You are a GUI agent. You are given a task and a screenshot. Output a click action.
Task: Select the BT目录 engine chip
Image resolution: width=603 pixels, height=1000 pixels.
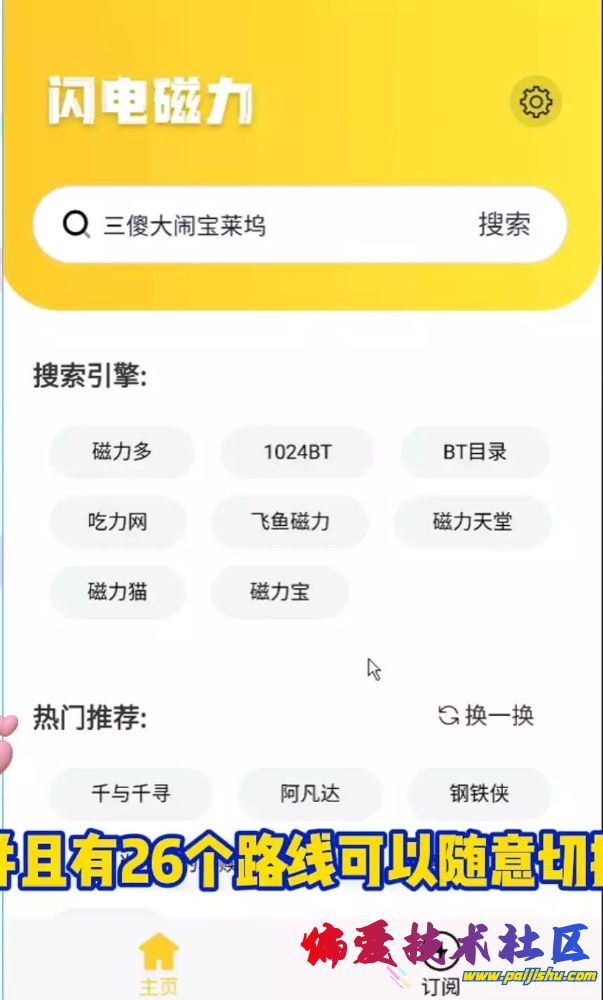coord(475,451)
